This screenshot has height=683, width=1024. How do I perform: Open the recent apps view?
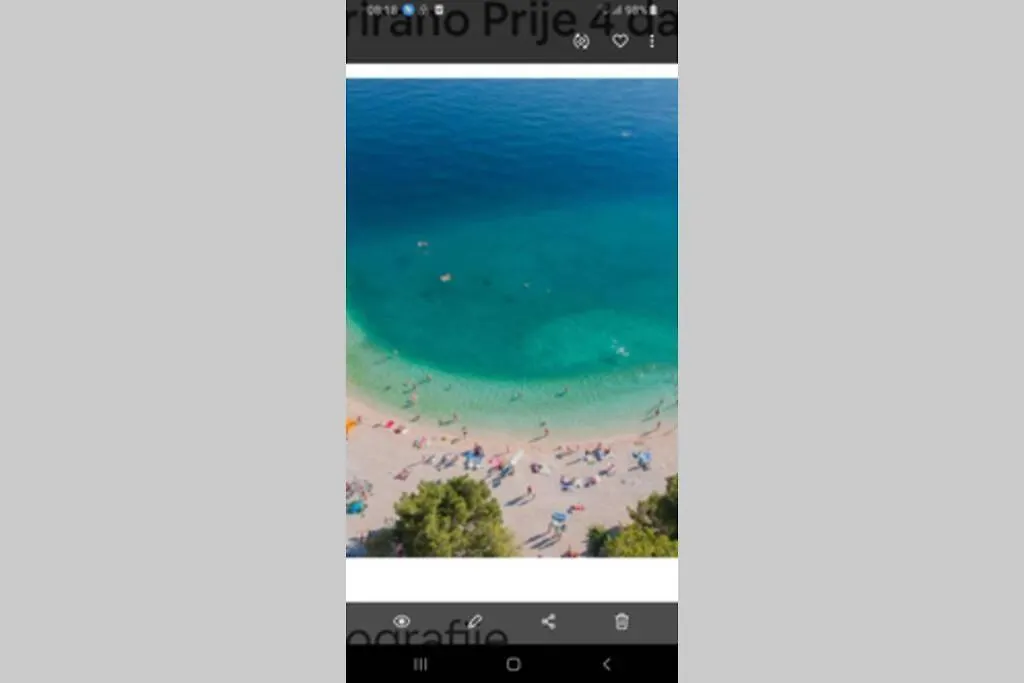click(x=420, y=664)
